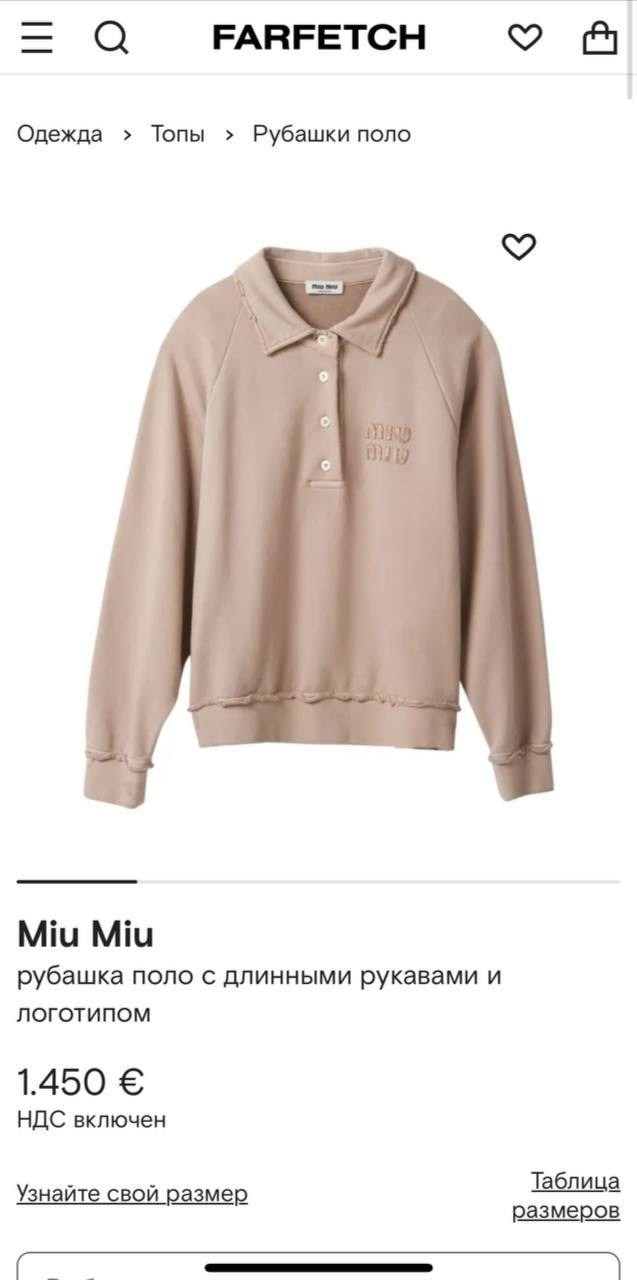The width and height of the screenshot is (637, 1280).
Task: Open the hamburger menu
Action: pyautogui.click(x=37, y=37)
